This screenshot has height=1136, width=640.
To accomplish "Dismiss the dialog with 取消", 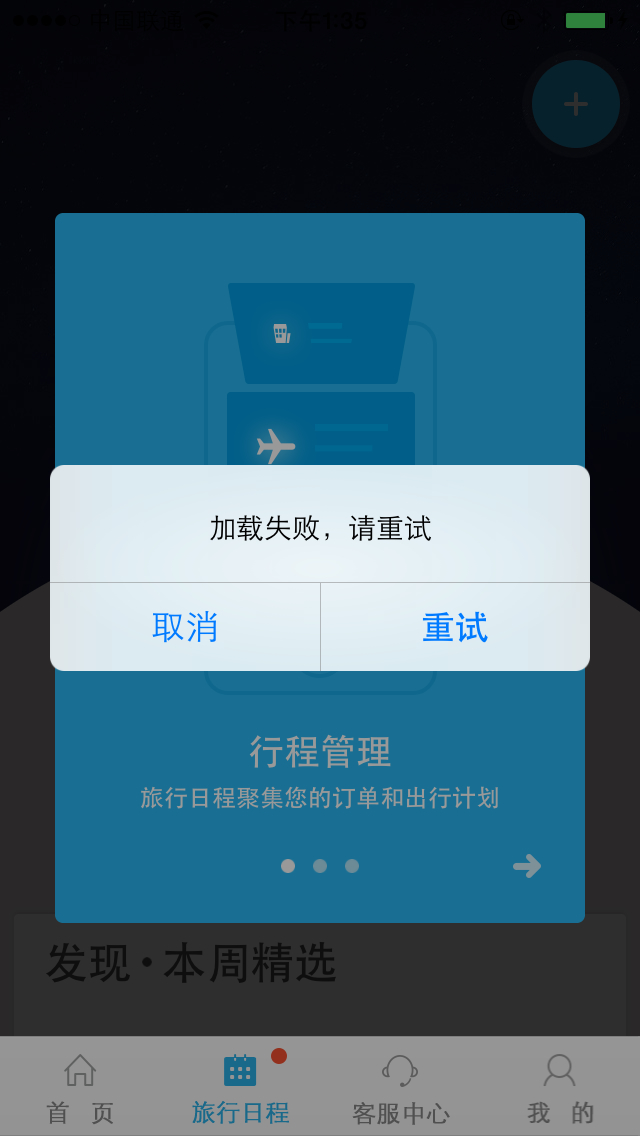I will pos(185,627).
